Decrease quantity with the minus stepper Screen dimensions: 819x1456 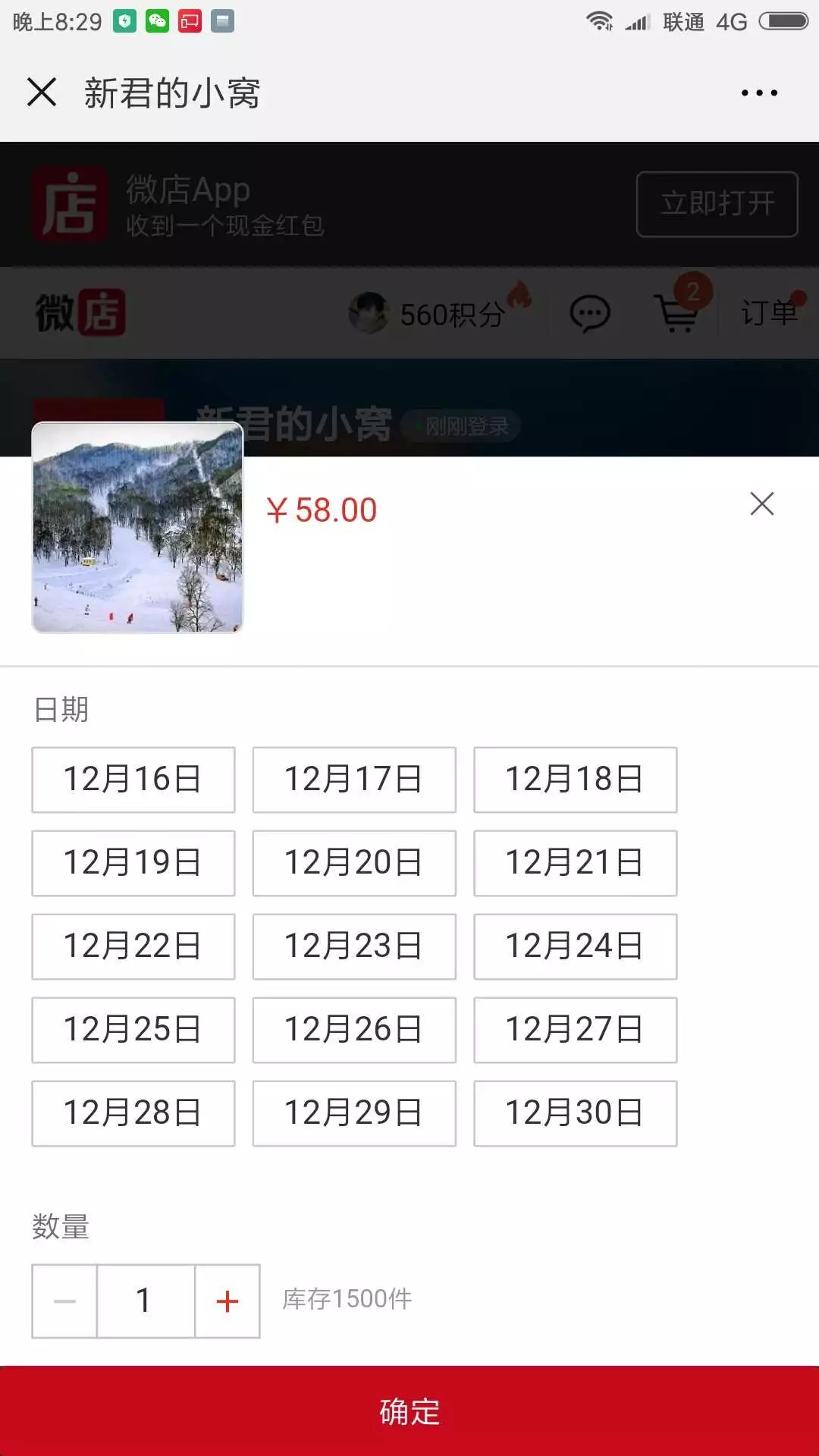pyautogui.click(x=64, y=1299)
